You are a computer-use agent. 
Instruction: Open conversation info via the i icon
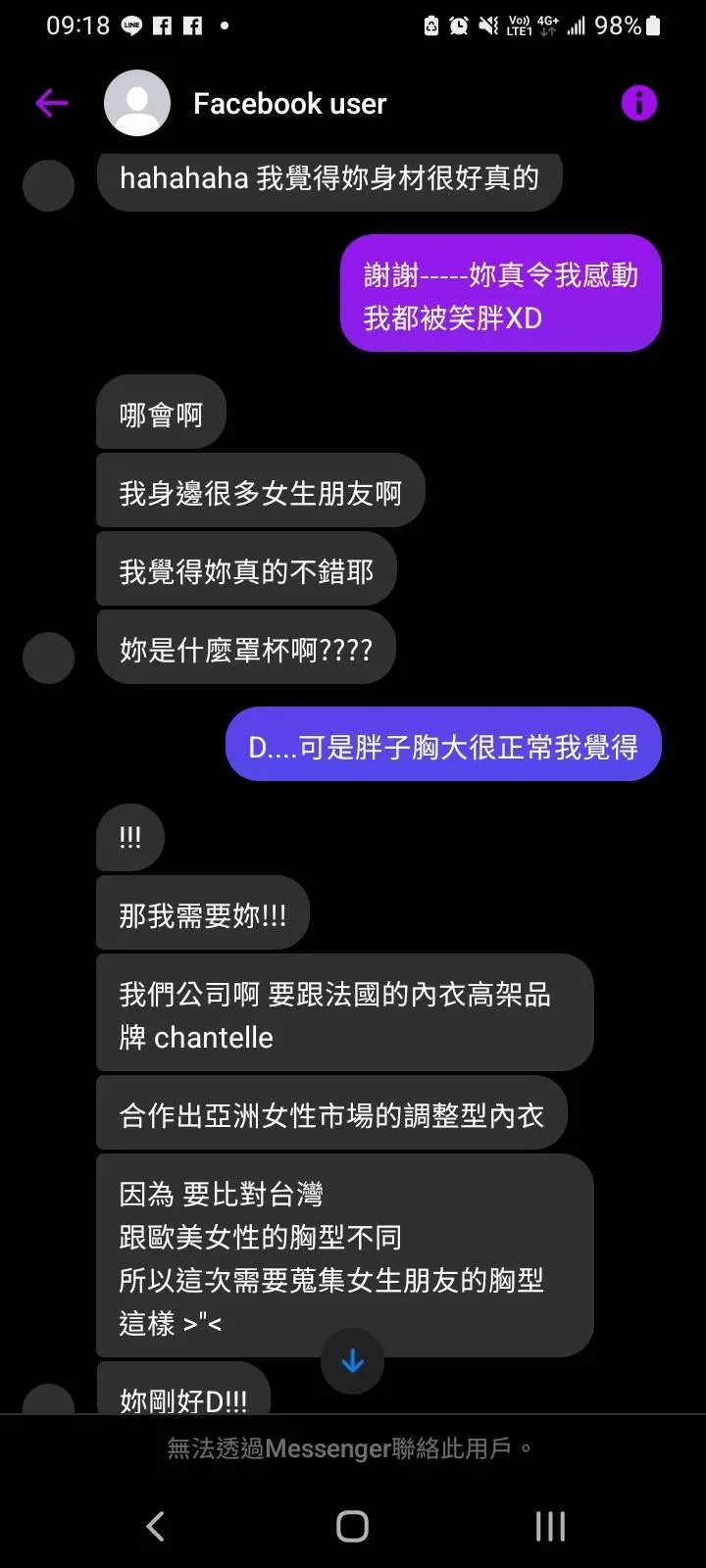pyautogui.click(x=638, y=102)
